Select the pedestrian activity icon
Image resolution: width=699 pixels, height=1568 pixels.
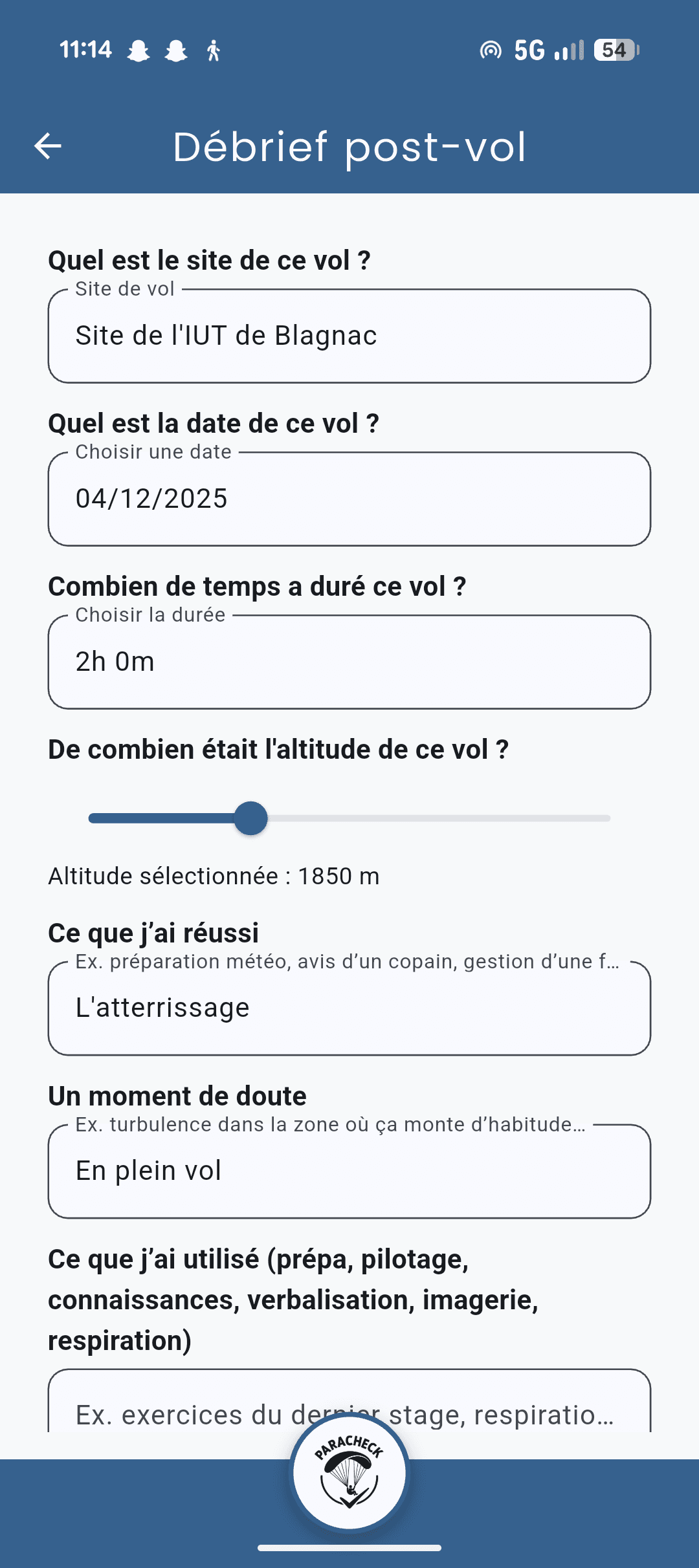point(214,50)
